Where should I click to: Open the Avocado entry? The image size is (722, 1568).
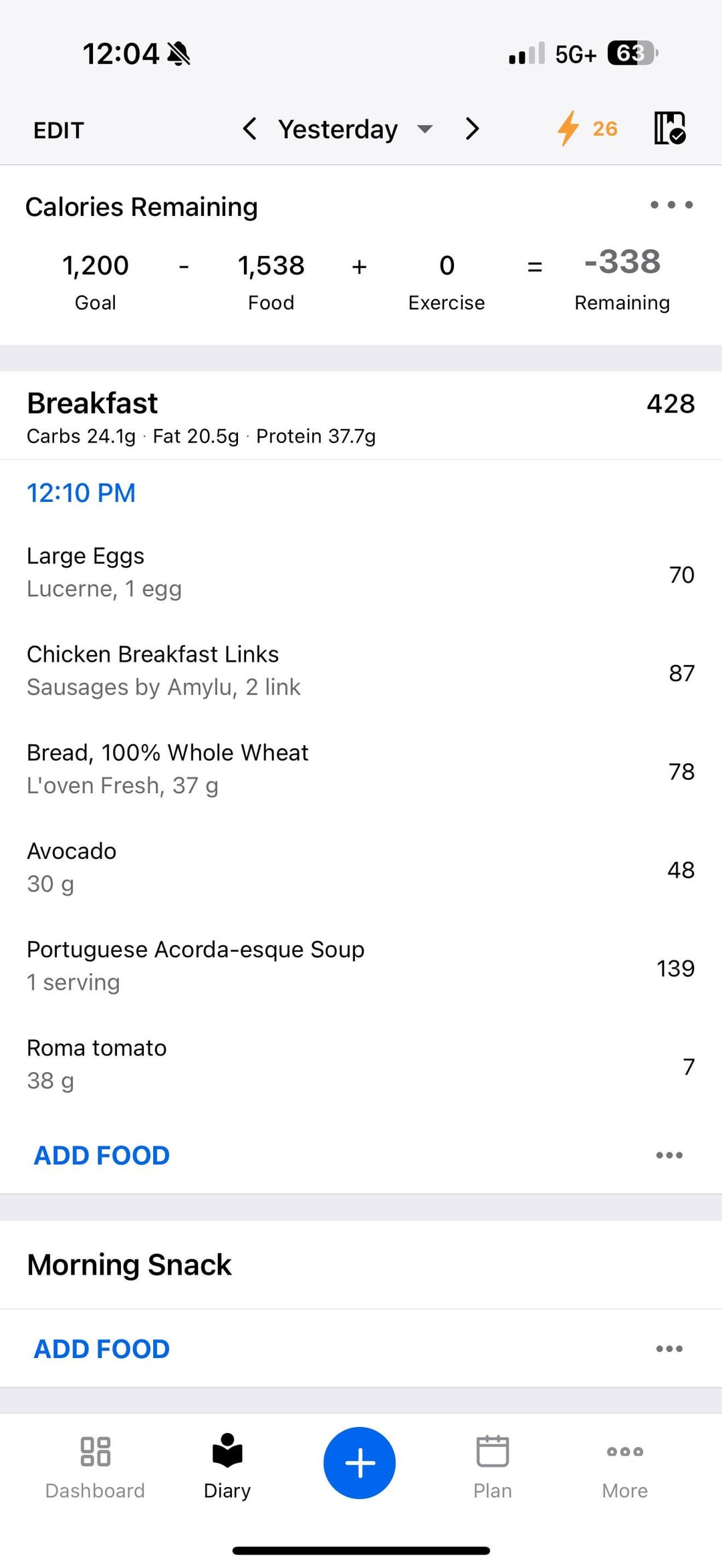click(361, 868)
